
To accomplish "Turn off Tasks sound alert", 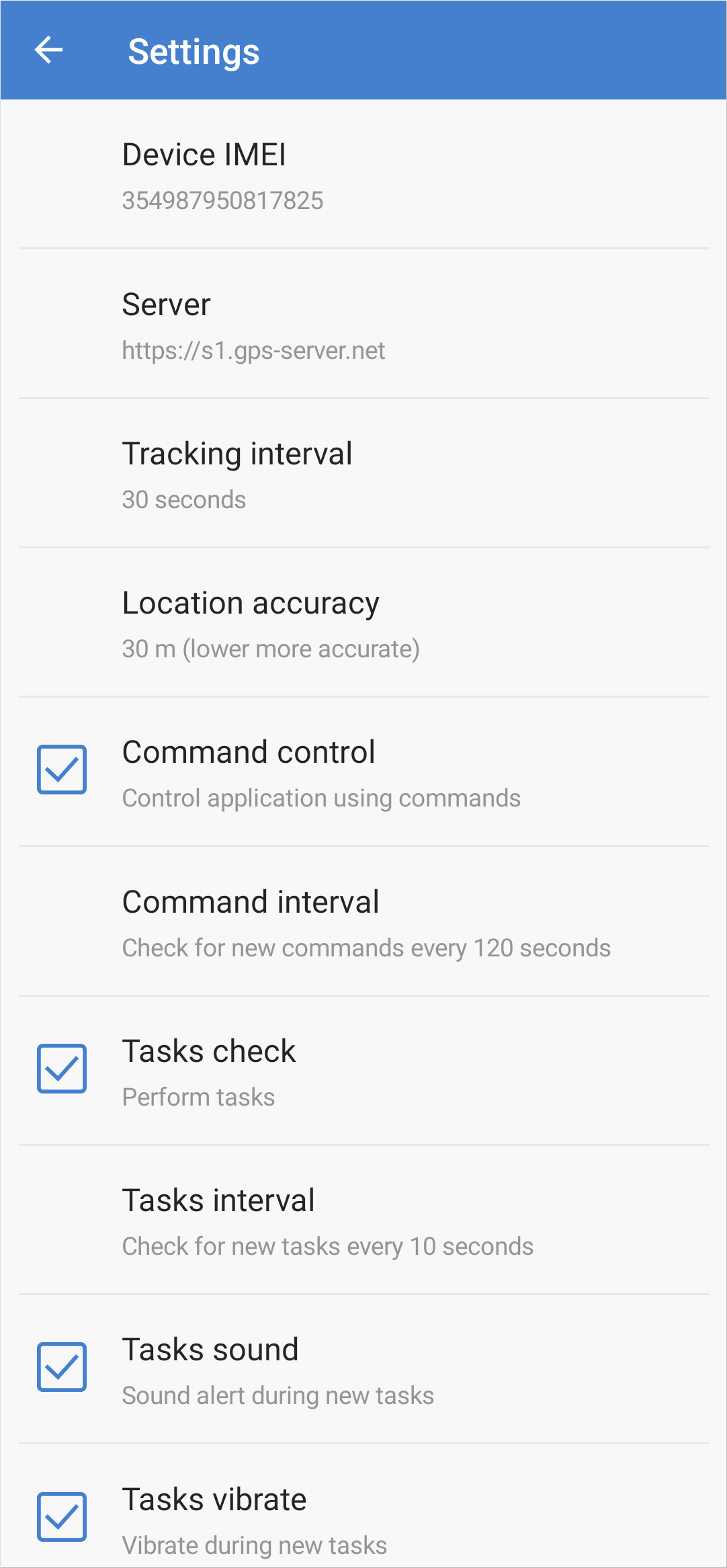I will coord(62,1367).
